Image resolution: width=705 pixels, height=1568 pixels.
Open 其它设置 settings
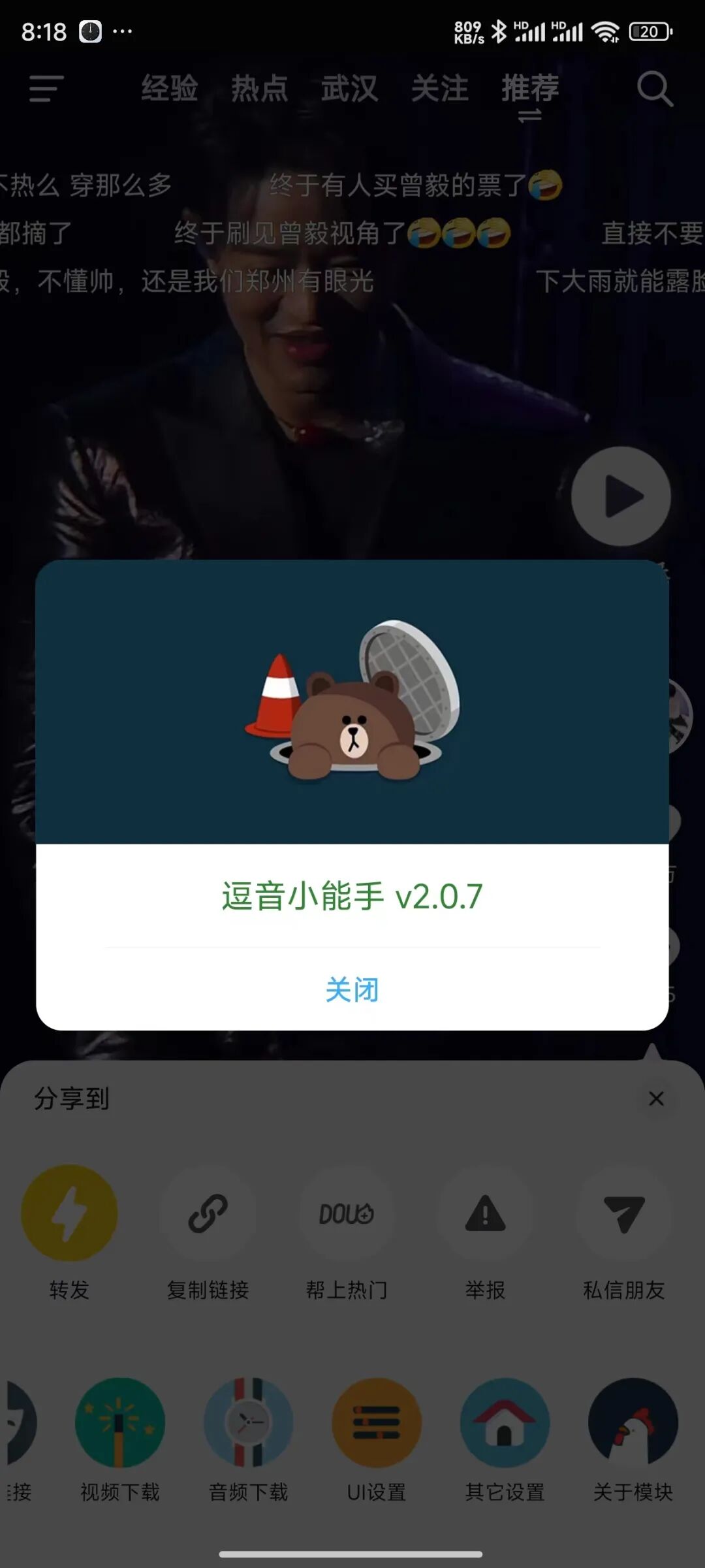click(505, 1422)
